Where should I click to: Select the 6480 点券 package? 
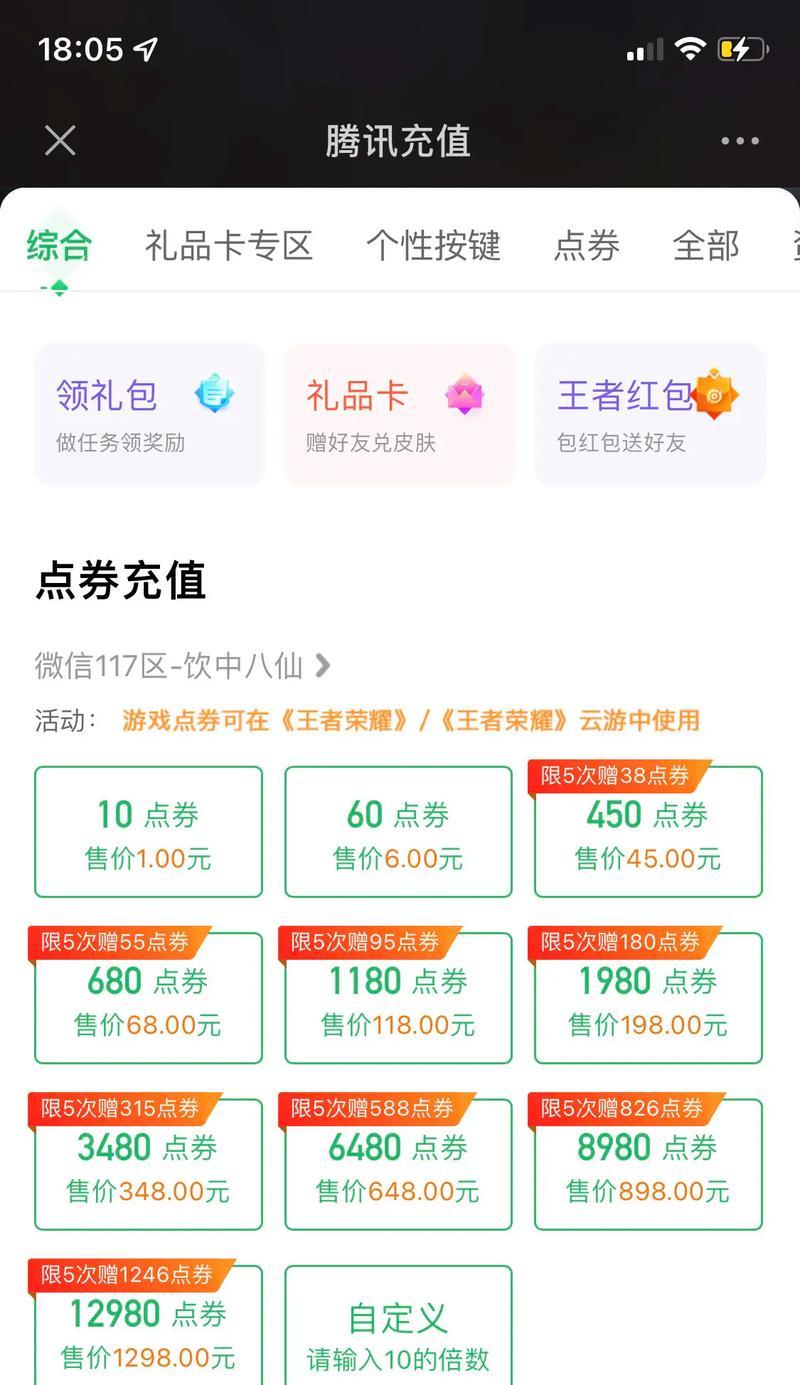point(398,1165)
